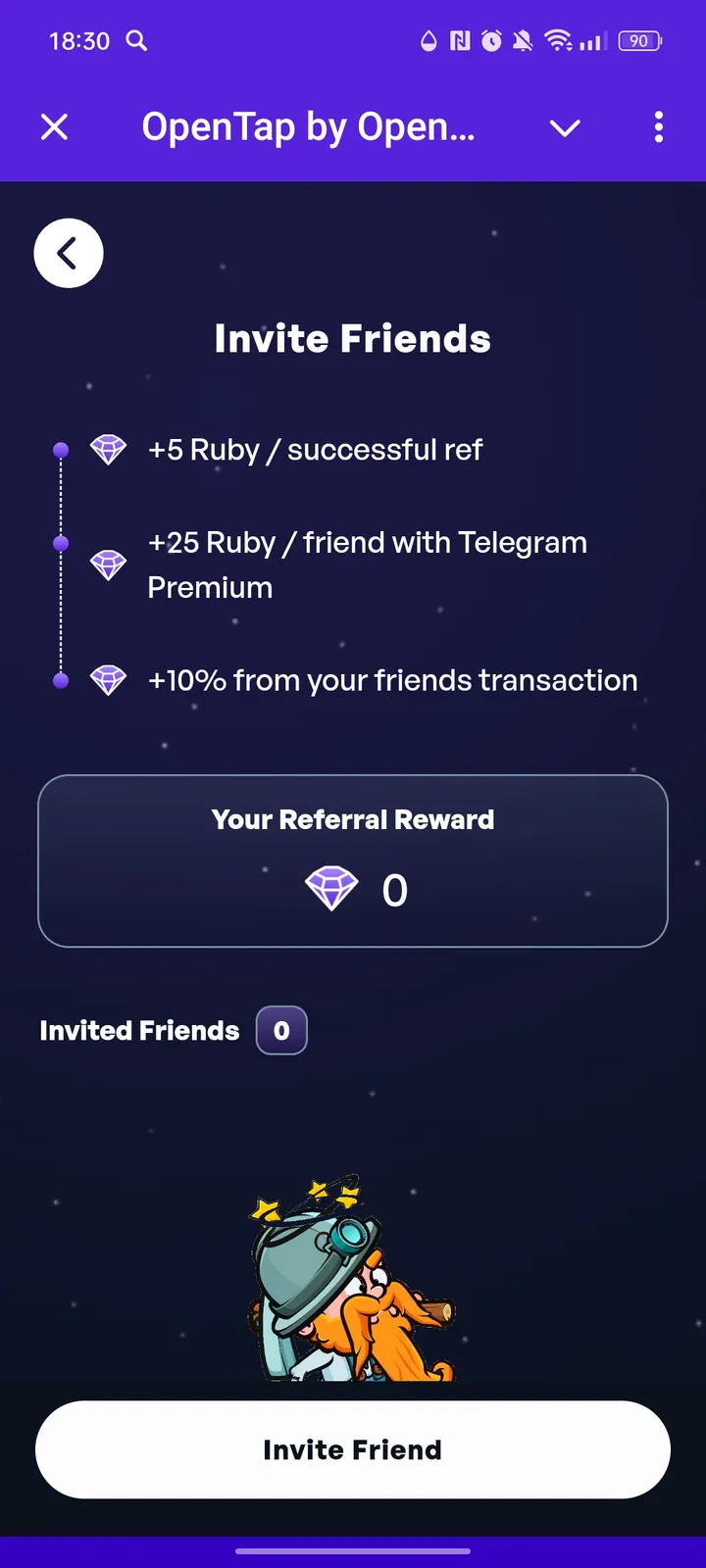
Task: Close the OpenTap mini app
Action: 55,127
